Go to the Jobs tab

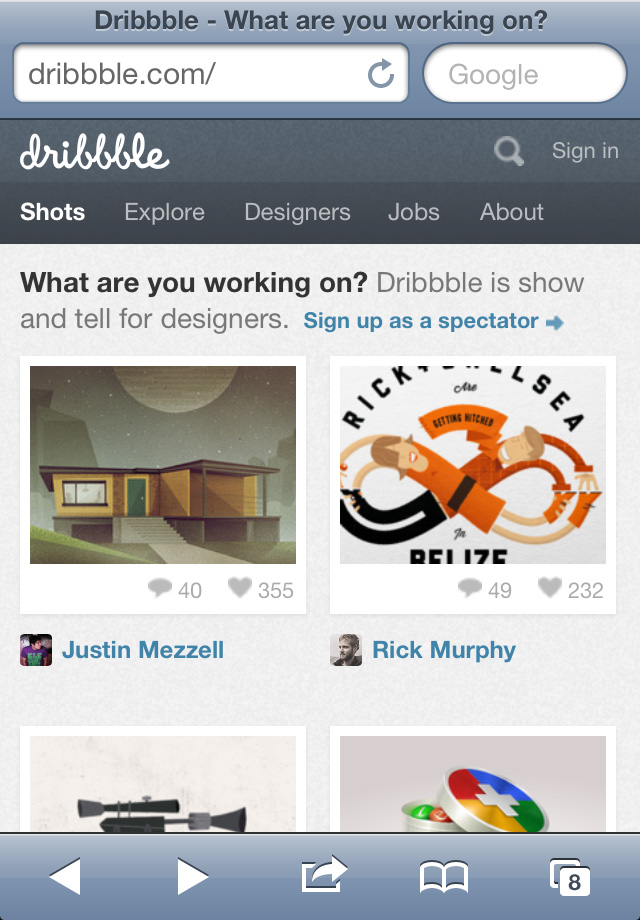pyautogui.click(x=413, y=212)
